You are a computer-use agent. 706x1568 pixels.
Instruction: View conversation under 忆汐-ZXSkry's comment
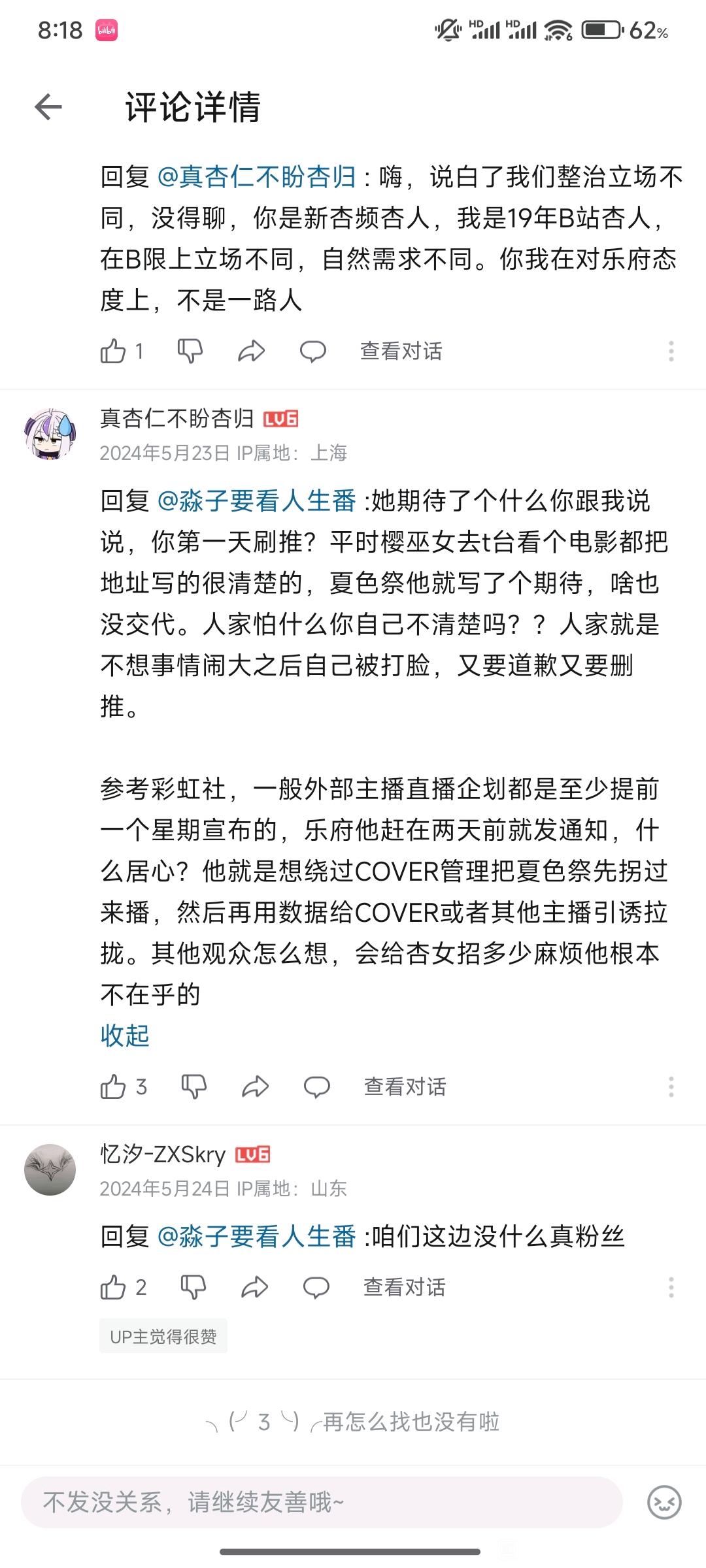(405, 1287)
